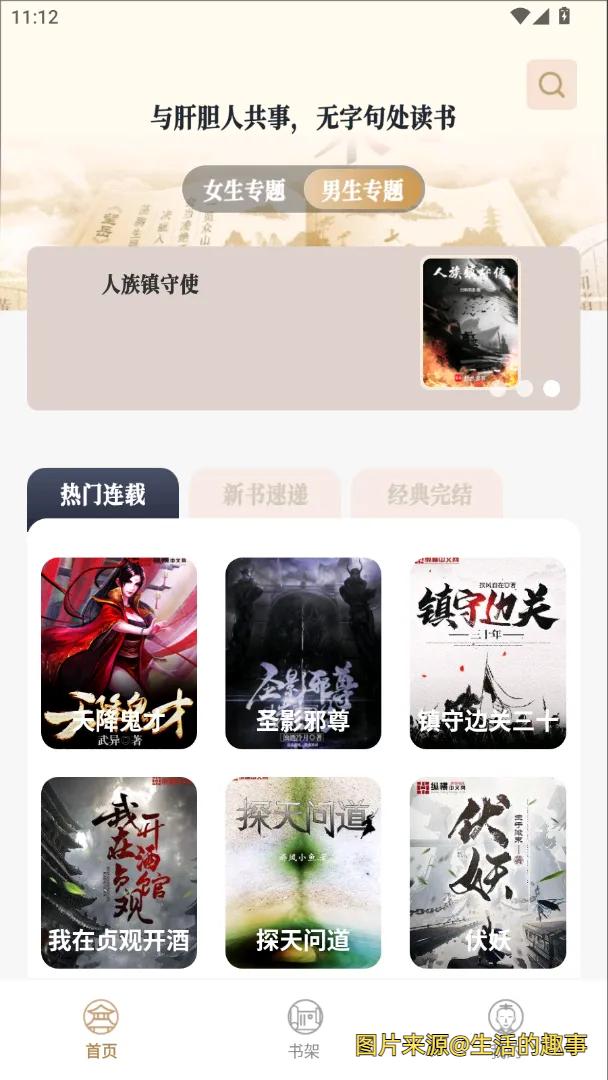Tap the 镇守边关三十年 book cover
Screen dimensions: 608x1080
(488, 653)
